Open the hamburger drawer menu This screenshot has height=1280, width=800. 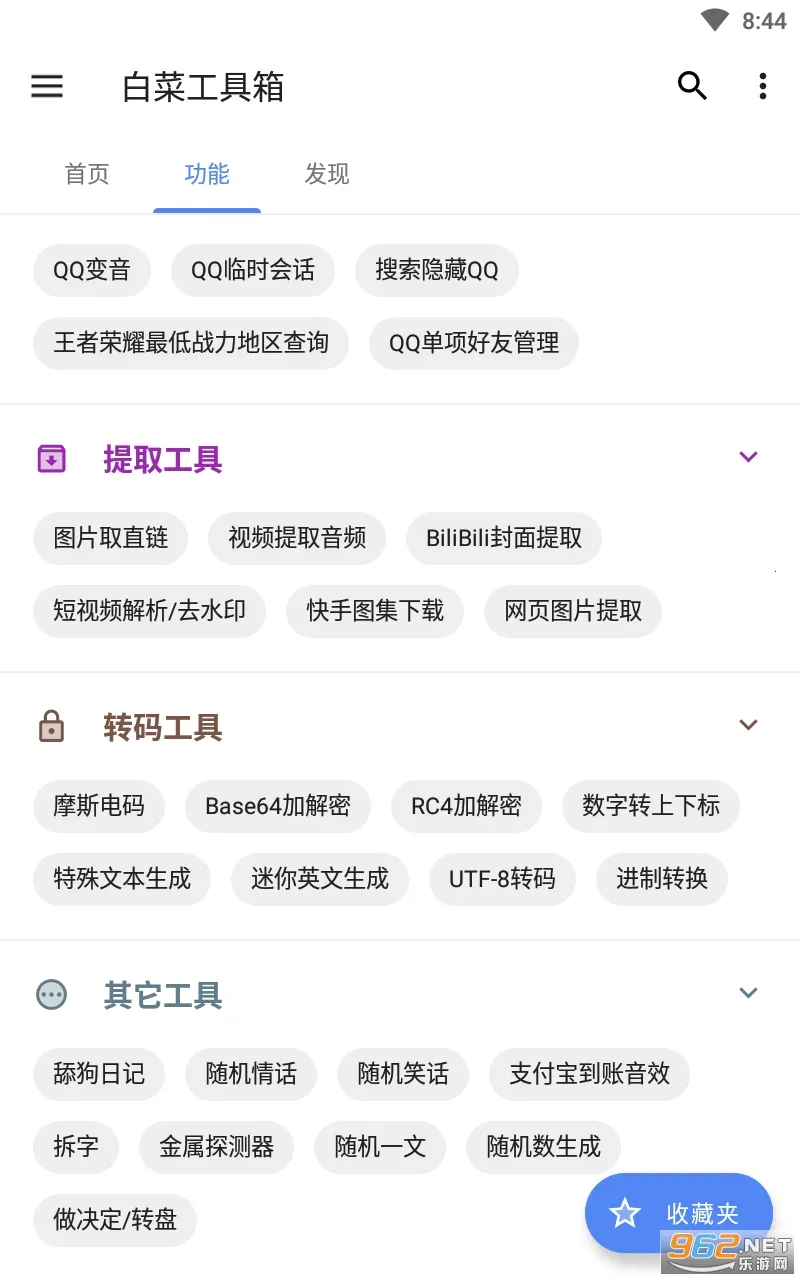(47, 87)
